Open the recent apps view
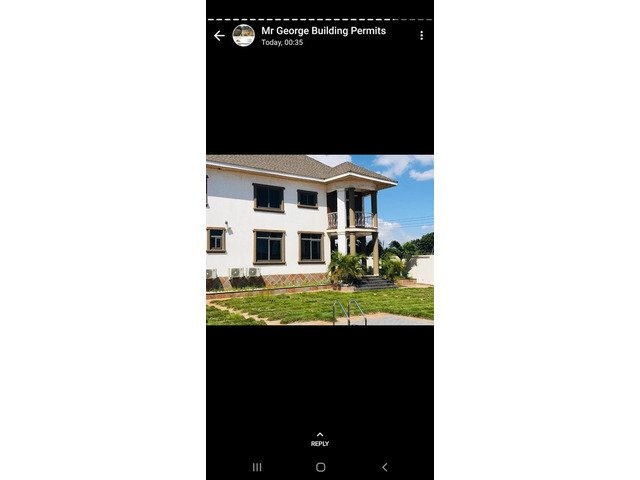This screenshot has height=480, width=640. (x=257, y=467)
